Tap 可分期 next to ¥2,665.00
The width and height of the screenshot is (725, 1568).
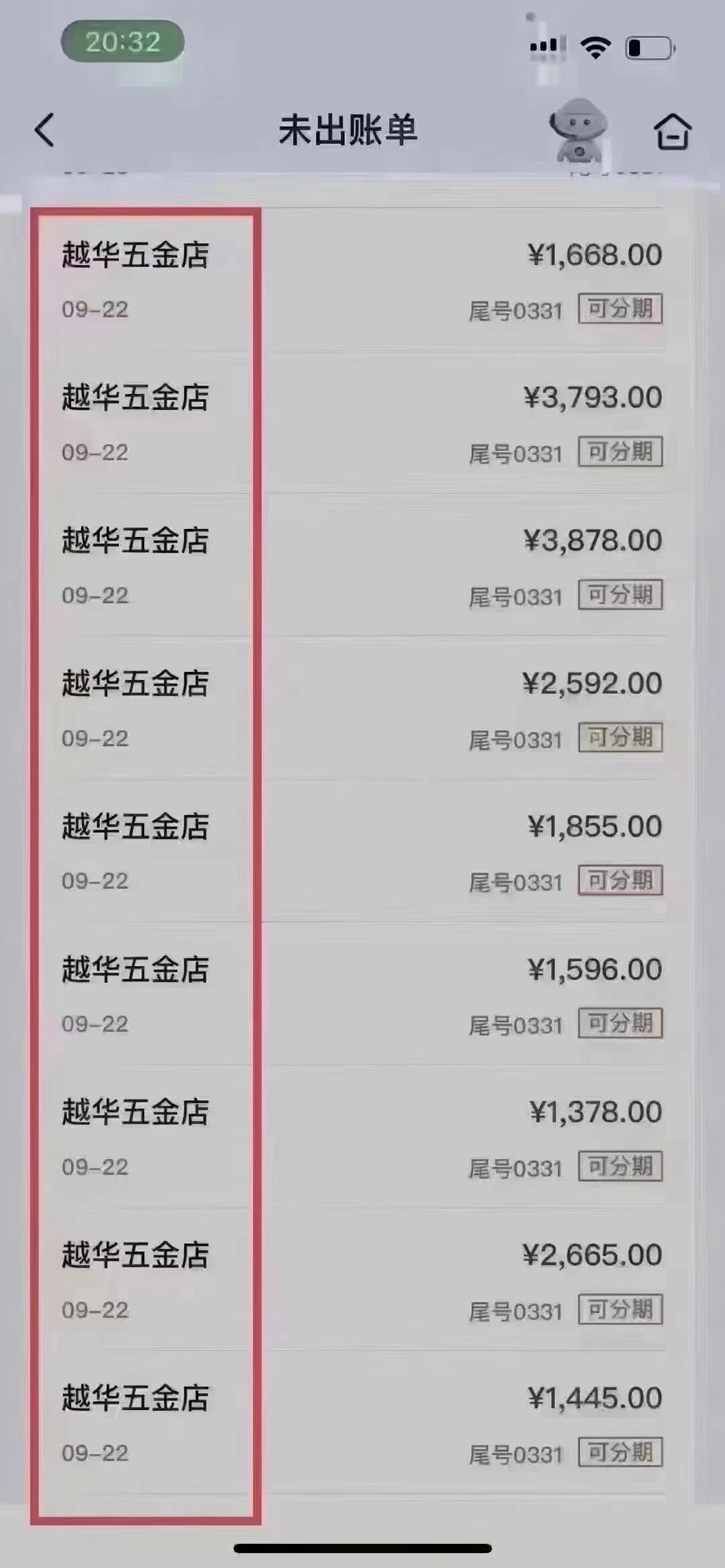(620, 1310)
